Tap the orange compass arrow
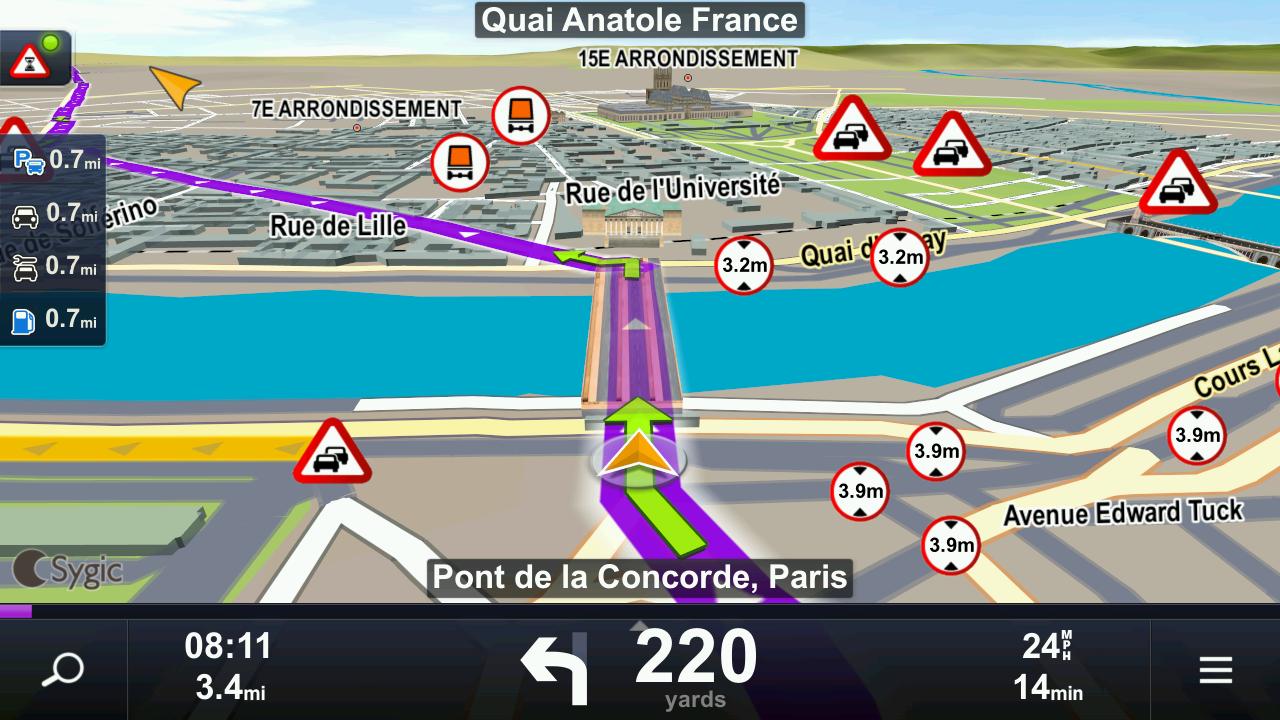 pyautogui.click(x=176, y=86)
